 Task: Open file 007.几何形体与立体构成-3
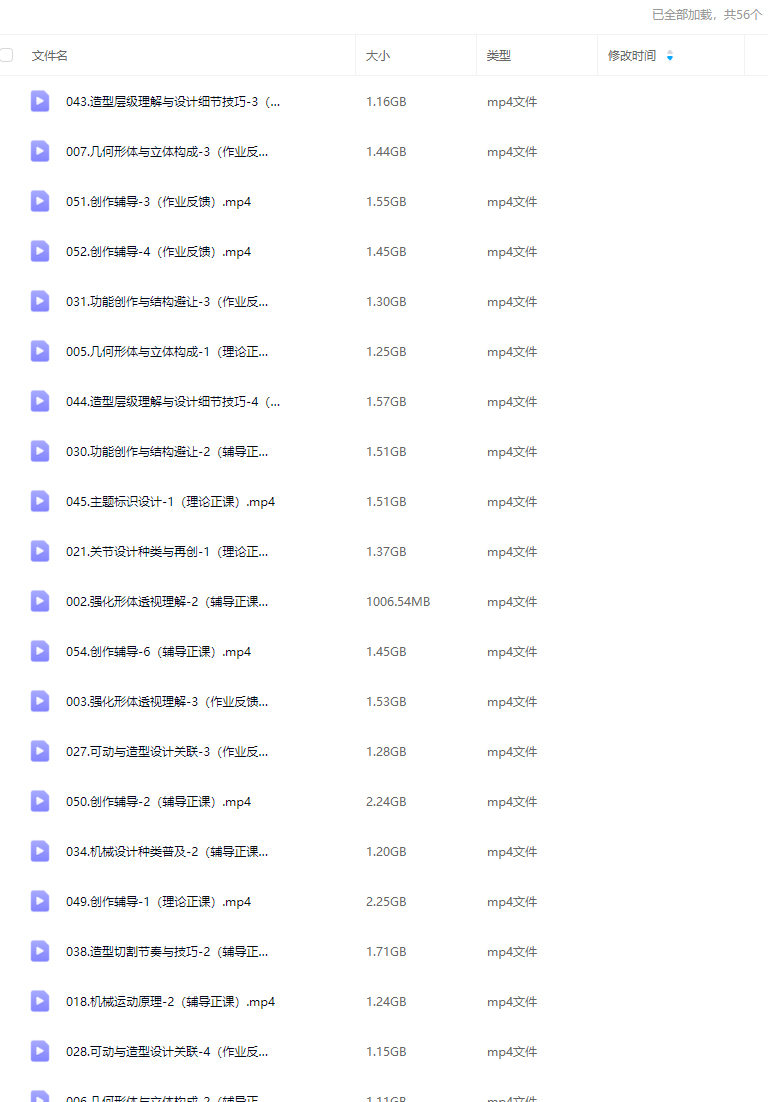pos(166,152)
